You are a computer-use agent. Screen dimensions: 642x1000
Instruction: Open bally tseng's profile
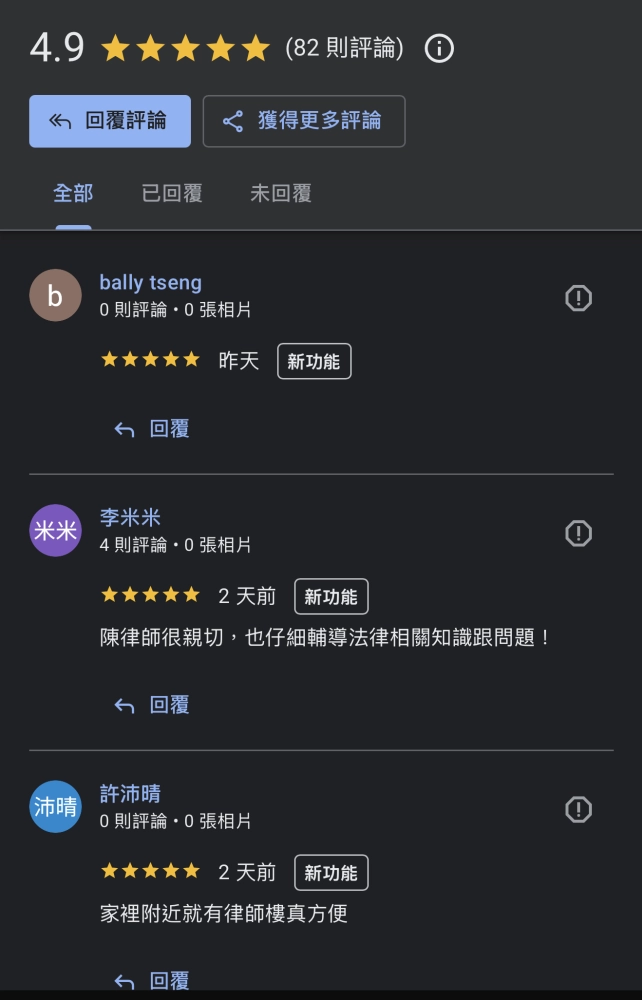pyautogui.click(x=150, y=283)
